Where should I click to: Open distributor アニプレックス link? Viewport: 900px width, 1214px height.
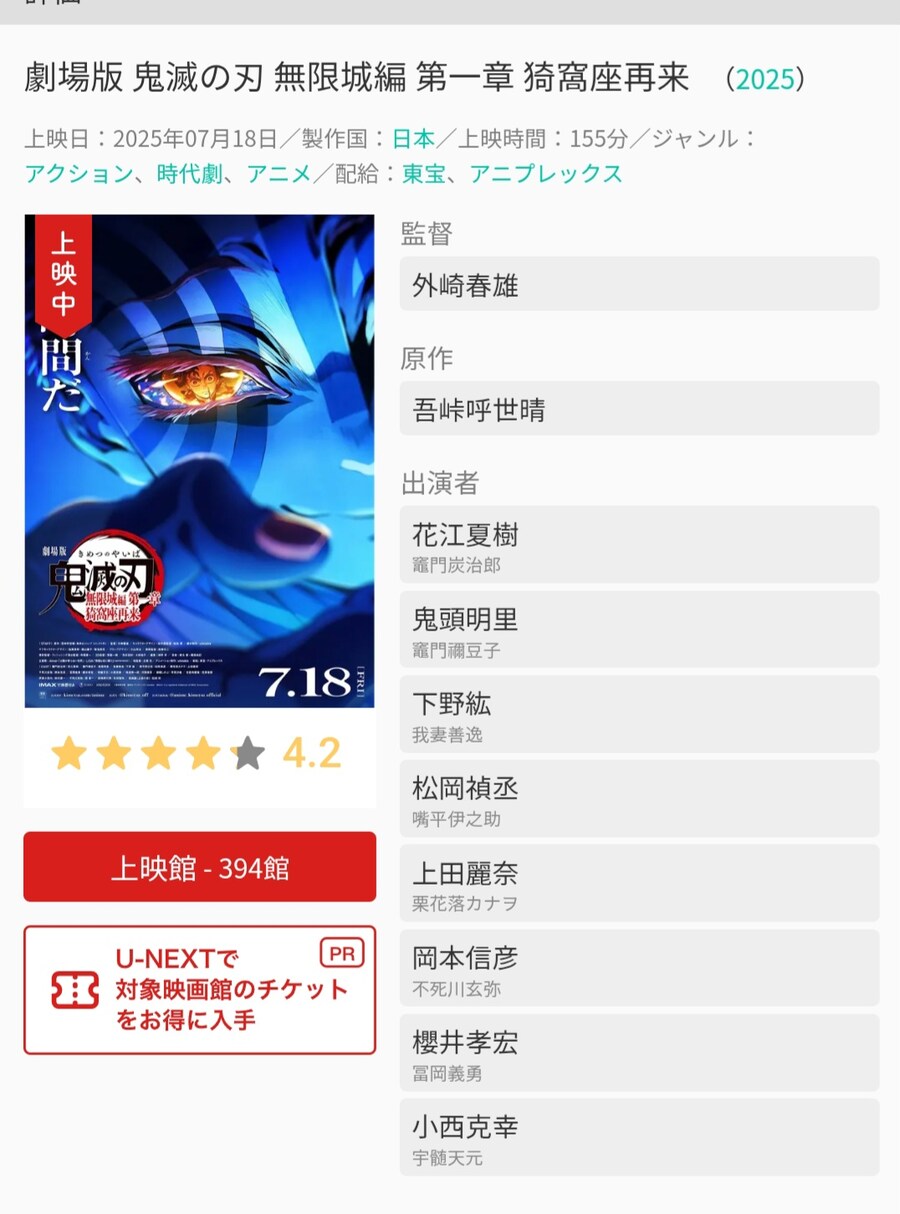(546, 174)
